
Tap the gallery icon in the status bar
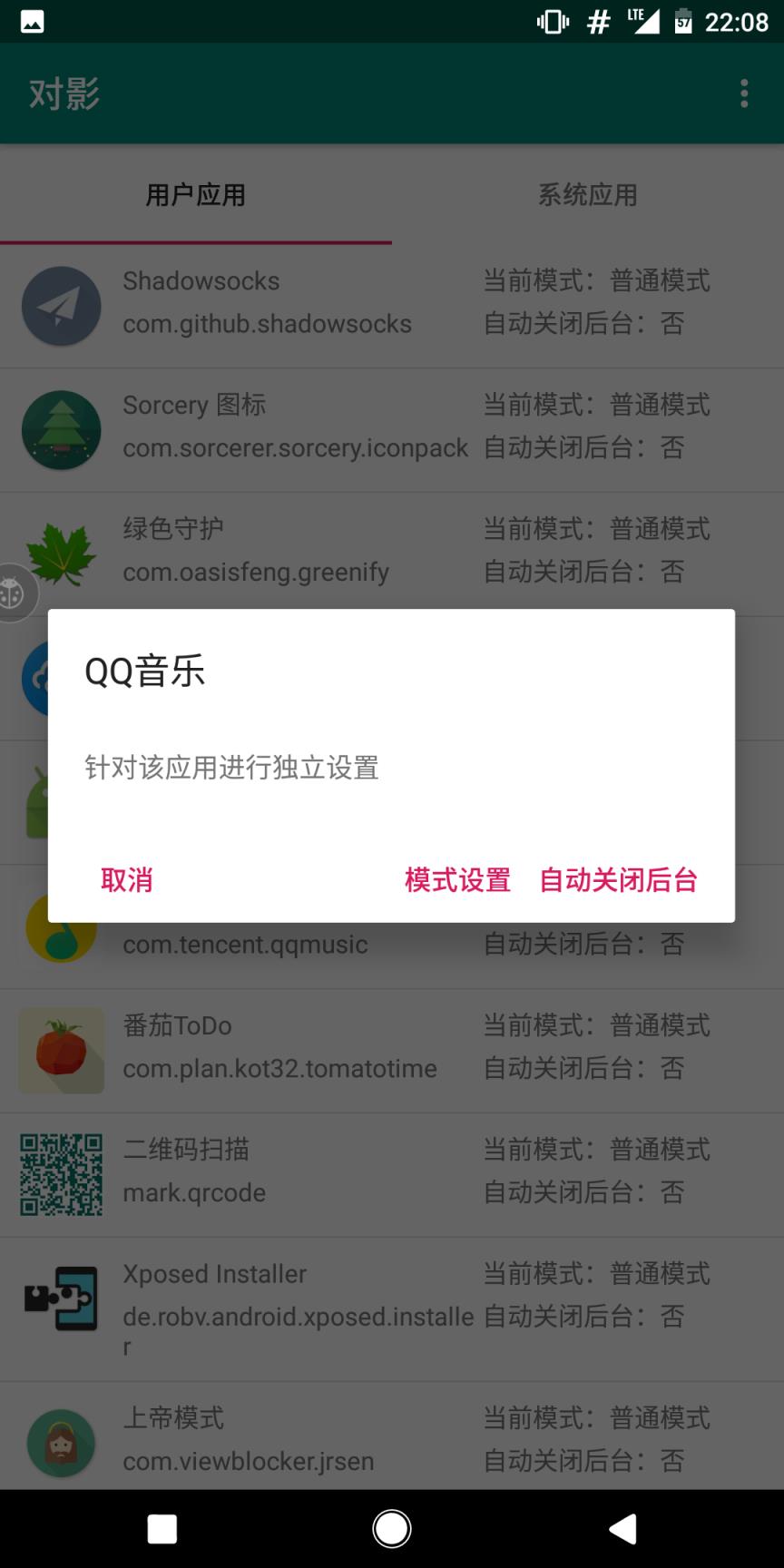(x=32, y=20)
